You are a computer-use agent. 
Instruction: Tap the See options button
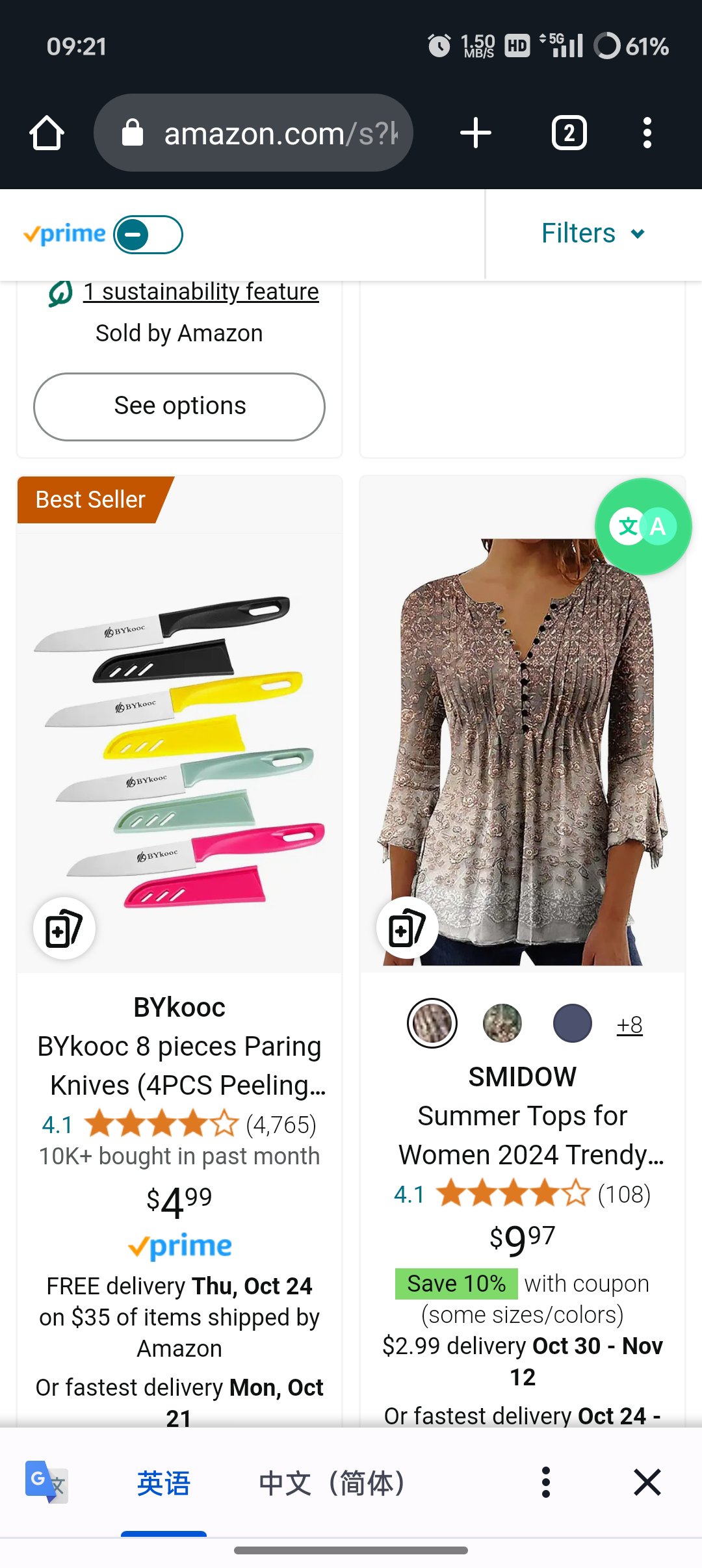tap(179, 406)
